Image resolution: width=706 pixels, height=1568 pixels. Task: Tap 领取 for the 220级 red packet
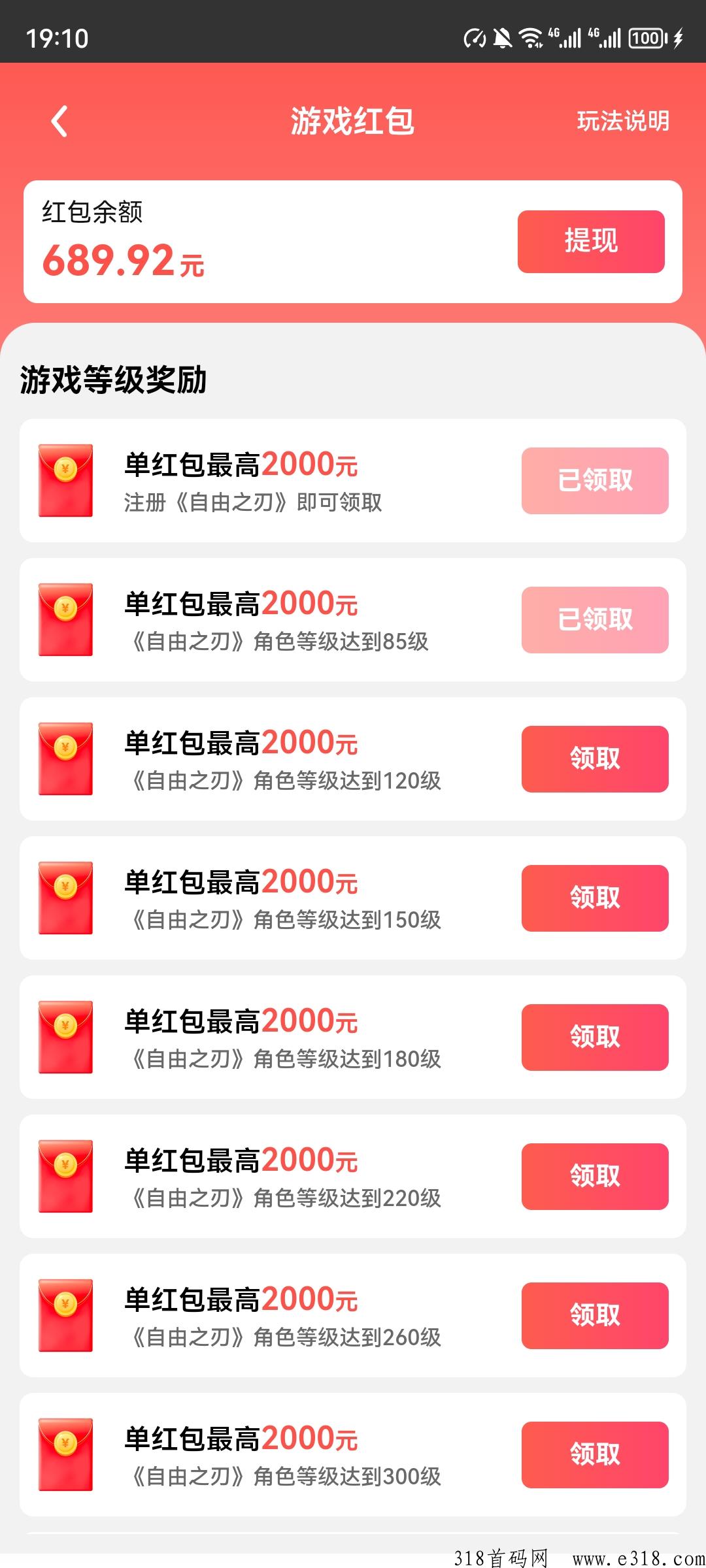click(595, 1177)
